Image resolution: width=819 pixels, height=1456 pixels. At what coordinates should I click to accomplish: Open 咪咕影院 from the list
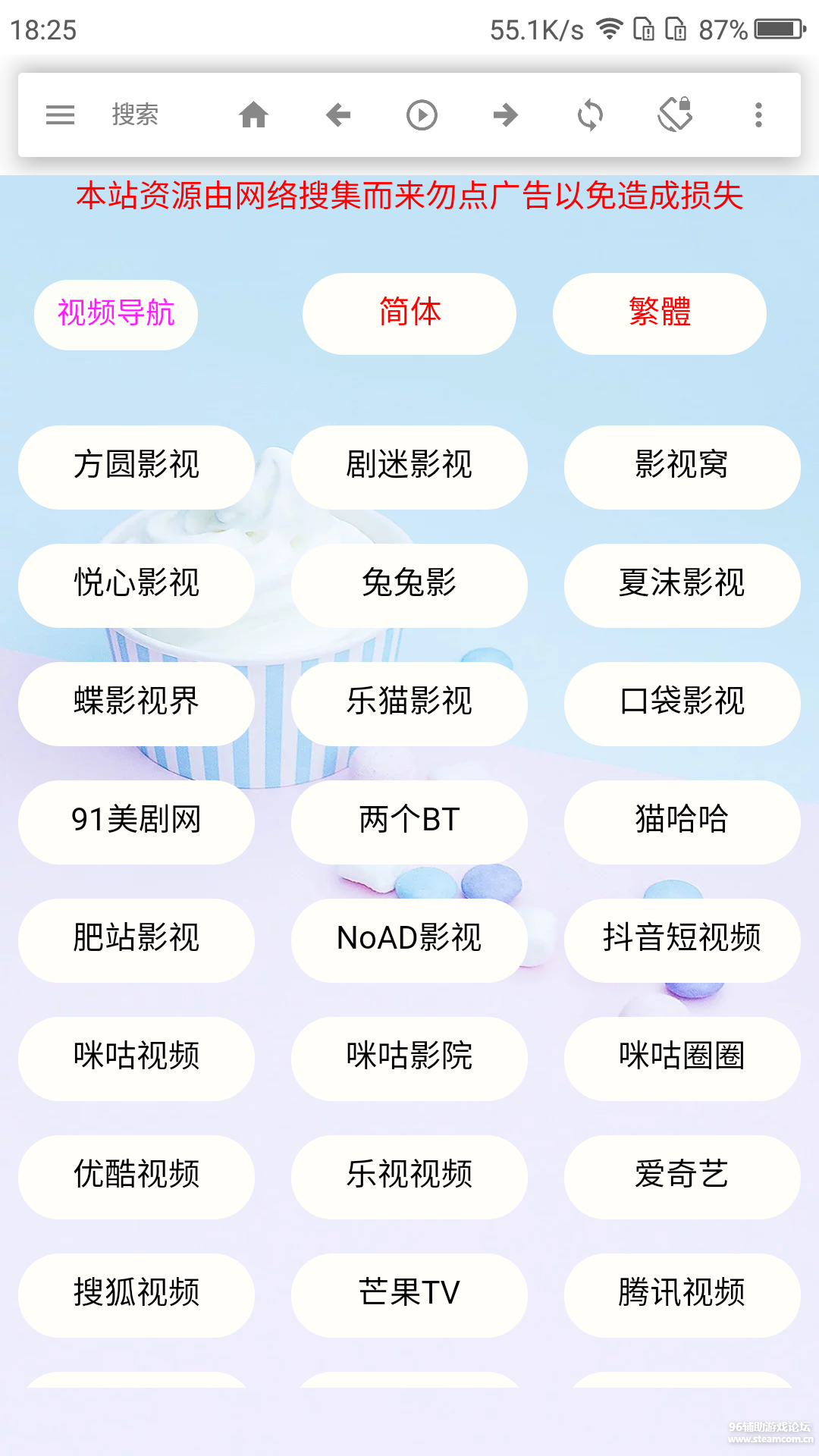coord(409,1059)
